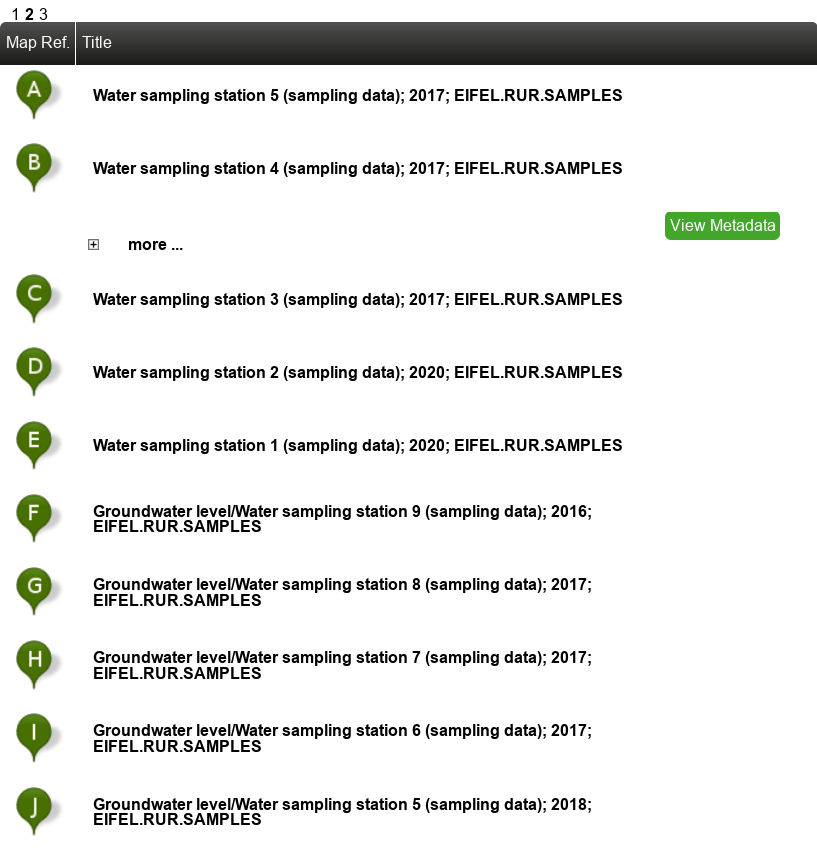Open Water sampling station 2 2020 entry
The image size is (817, 851).
click(357, 373)
